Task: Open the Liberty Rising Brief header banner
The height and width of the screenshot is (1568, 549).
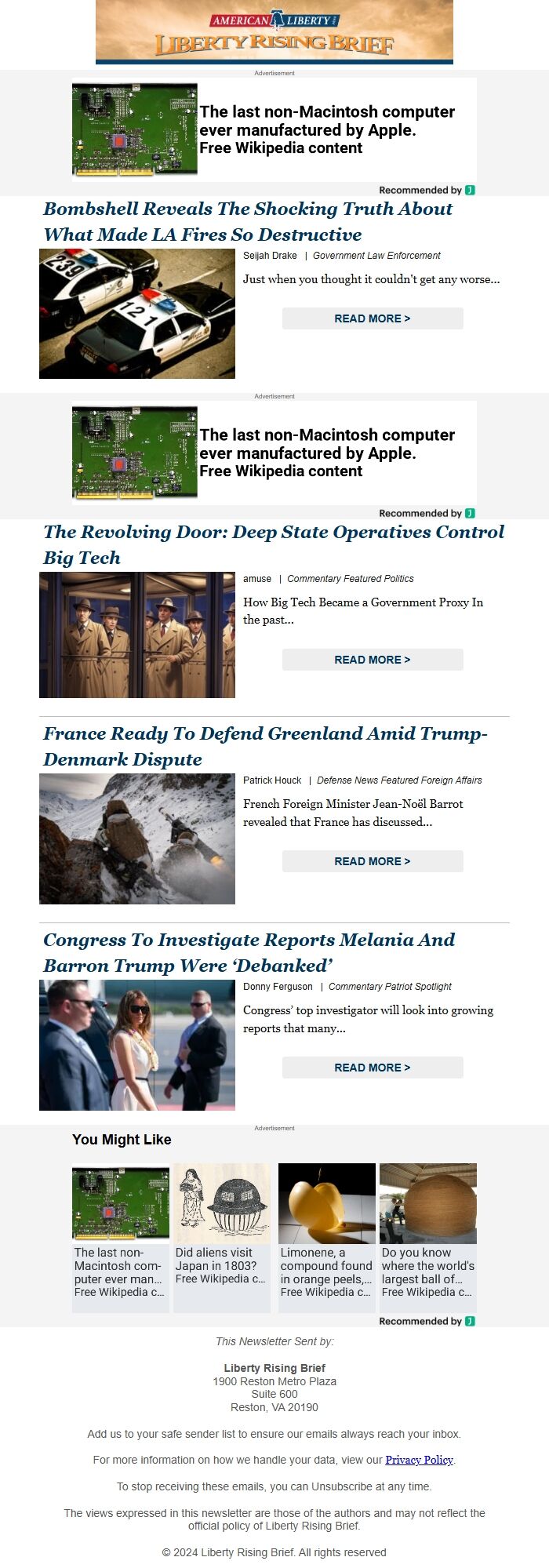Action: [x=274, y=32]
